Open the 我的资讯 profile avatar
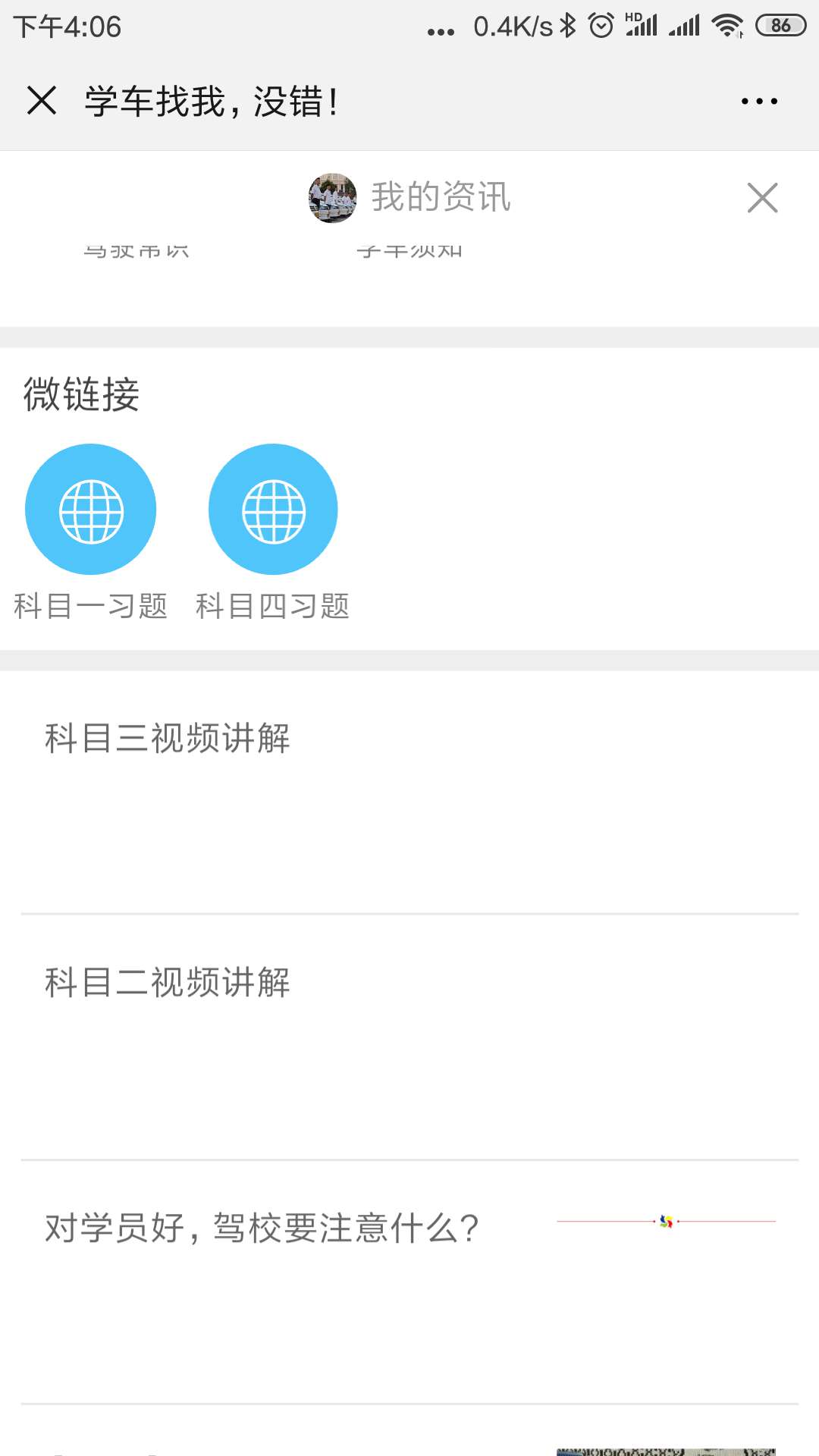 tap(332, 198)
